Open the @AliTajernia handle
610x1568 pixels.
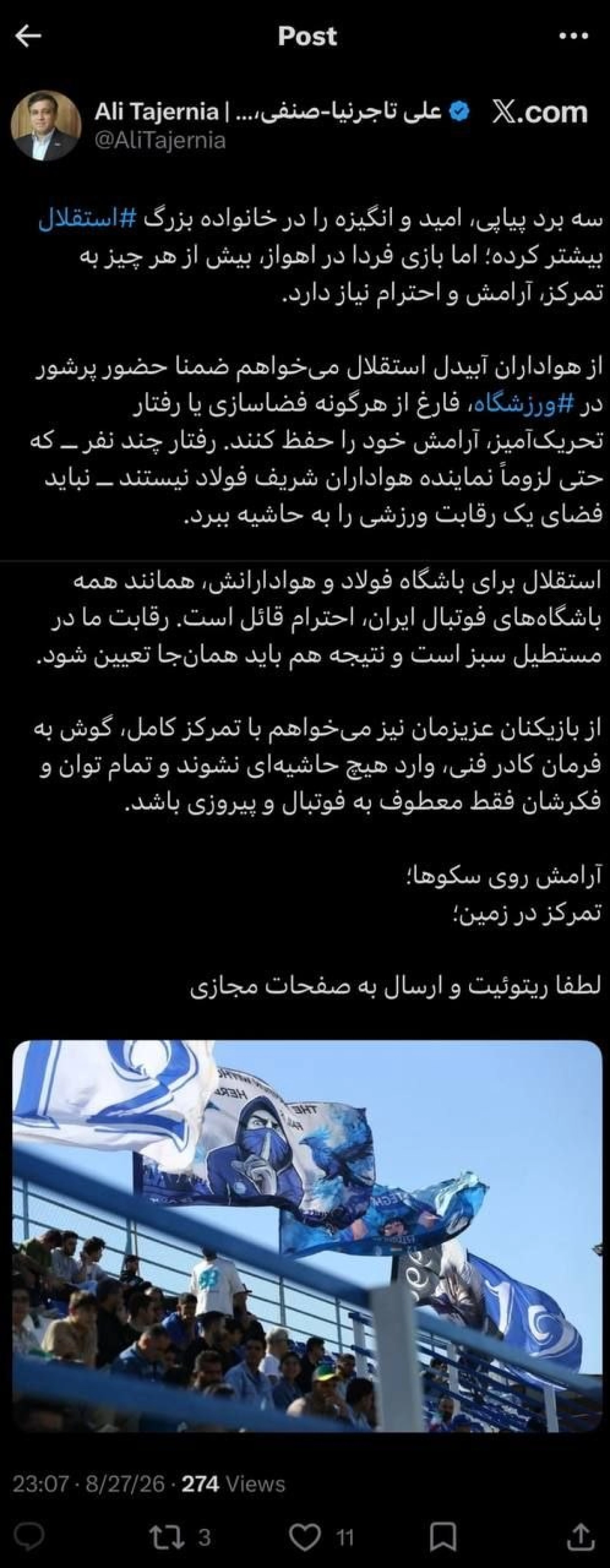(x=160, y=141)
